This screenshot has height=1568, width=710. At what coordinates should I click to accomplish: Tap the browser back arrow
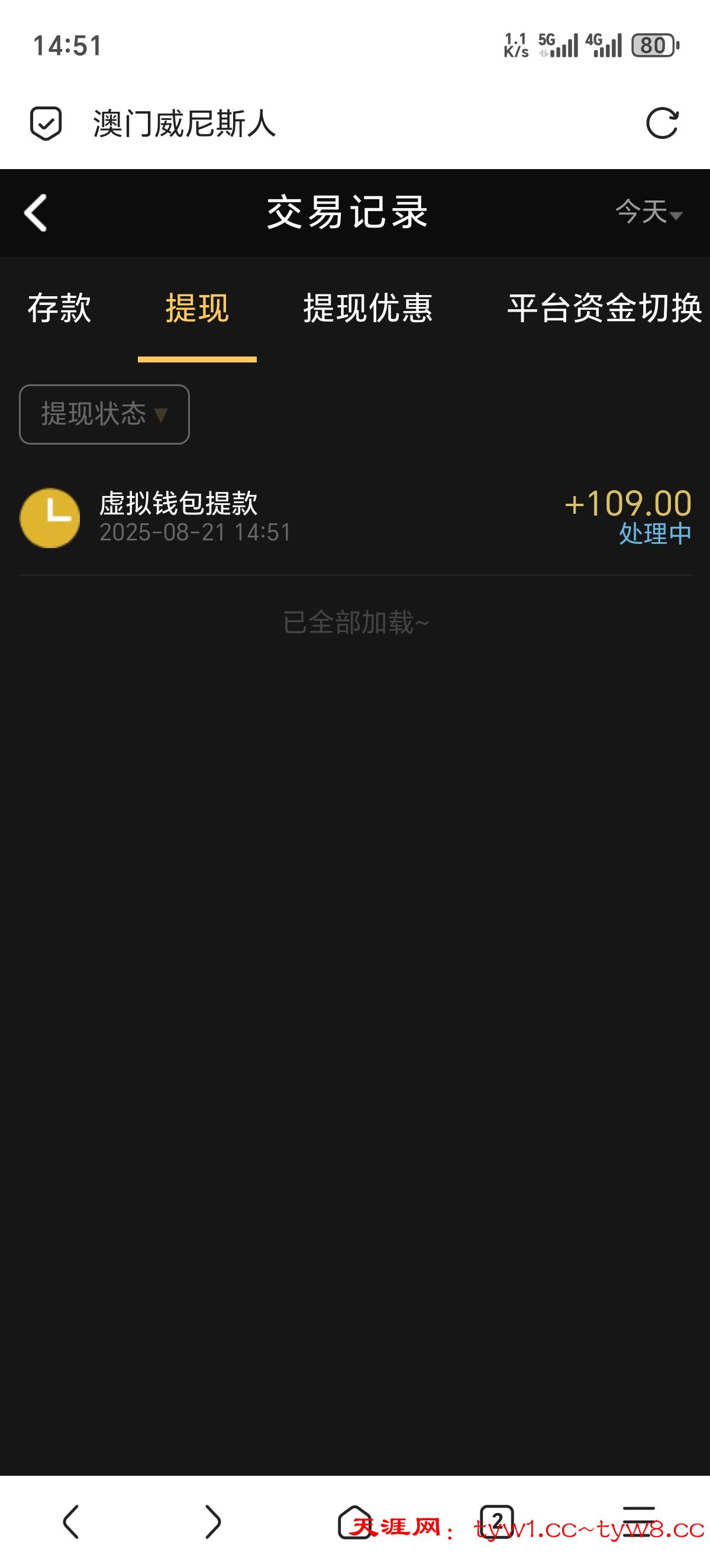[71, 1522]
